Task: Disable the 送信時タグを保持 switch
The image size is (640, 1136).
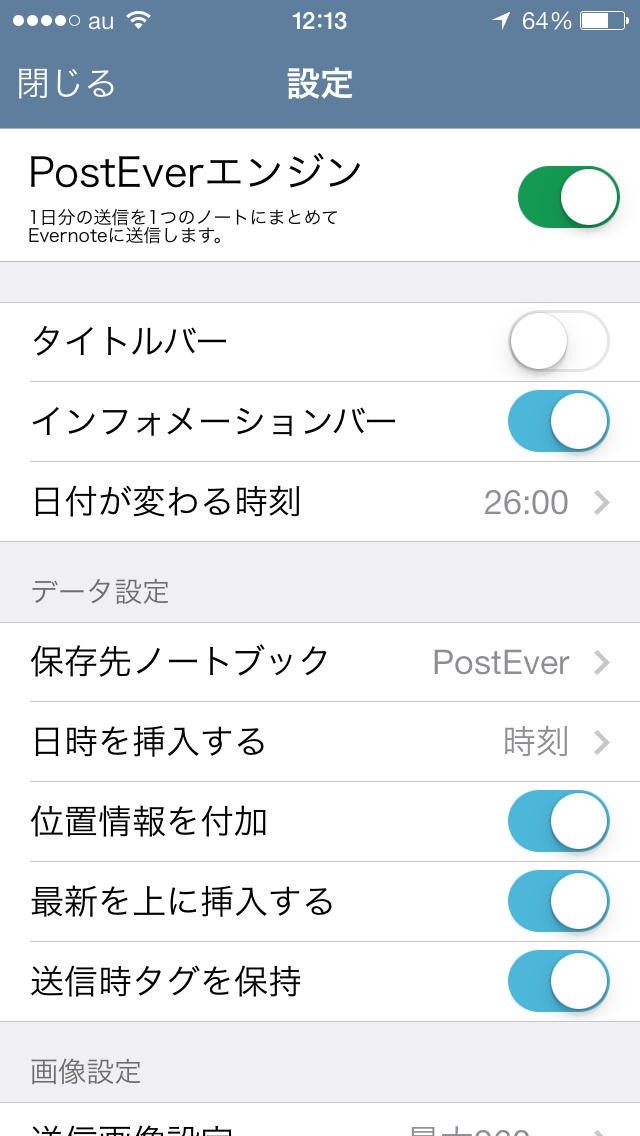Action: click(x=558, y=982)
